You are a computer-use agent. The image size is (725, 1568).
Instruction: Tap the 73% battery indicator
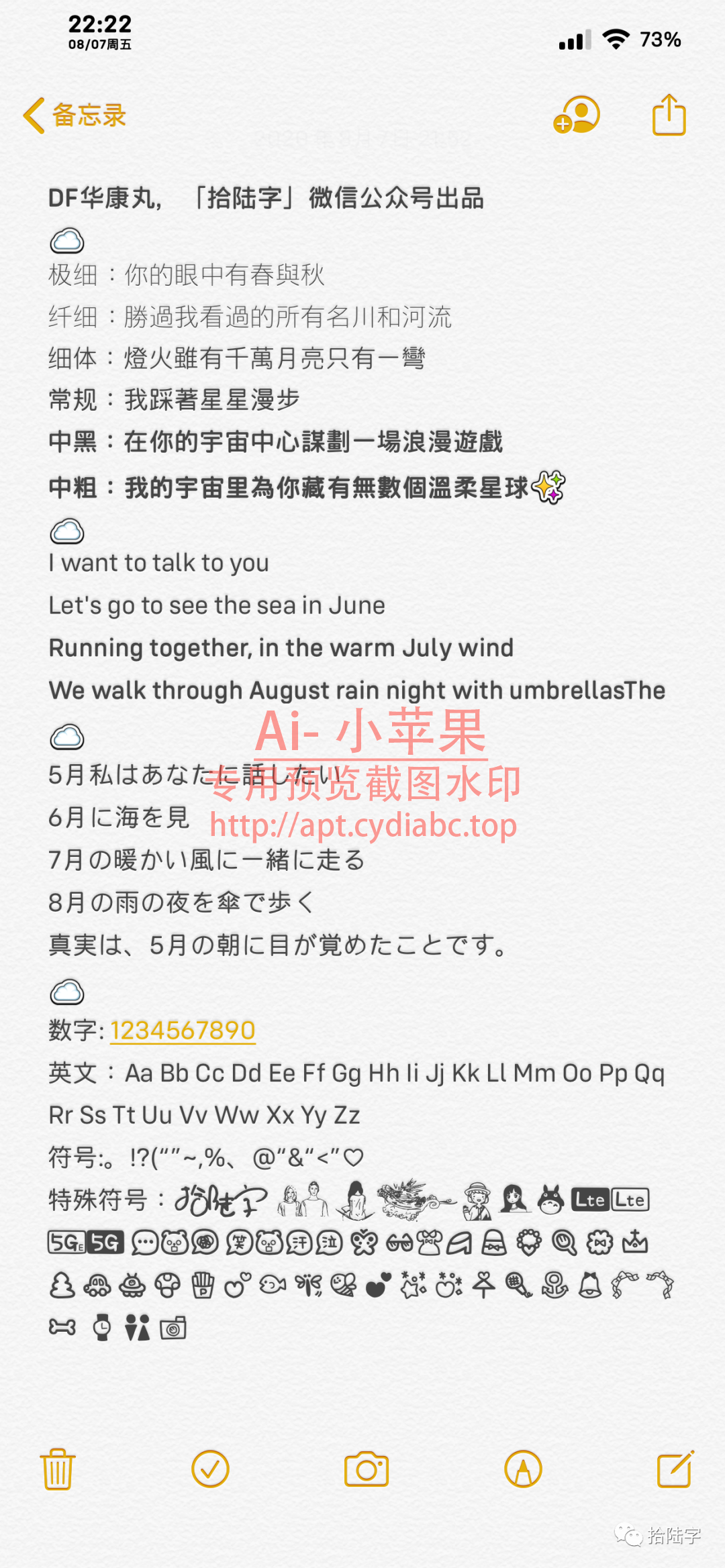click(x=662, y=40)
